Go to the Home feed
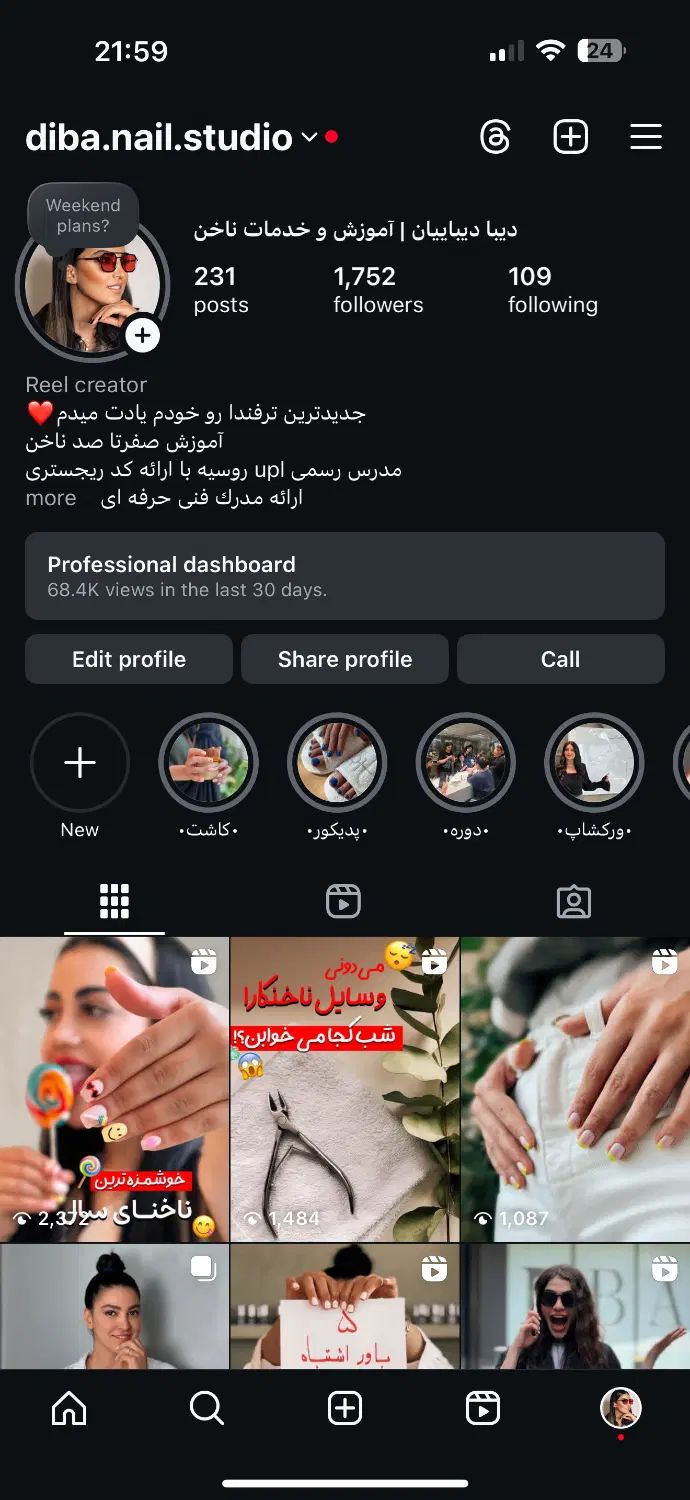This screenshot has height=1500, width=690. click(69, 1408)
